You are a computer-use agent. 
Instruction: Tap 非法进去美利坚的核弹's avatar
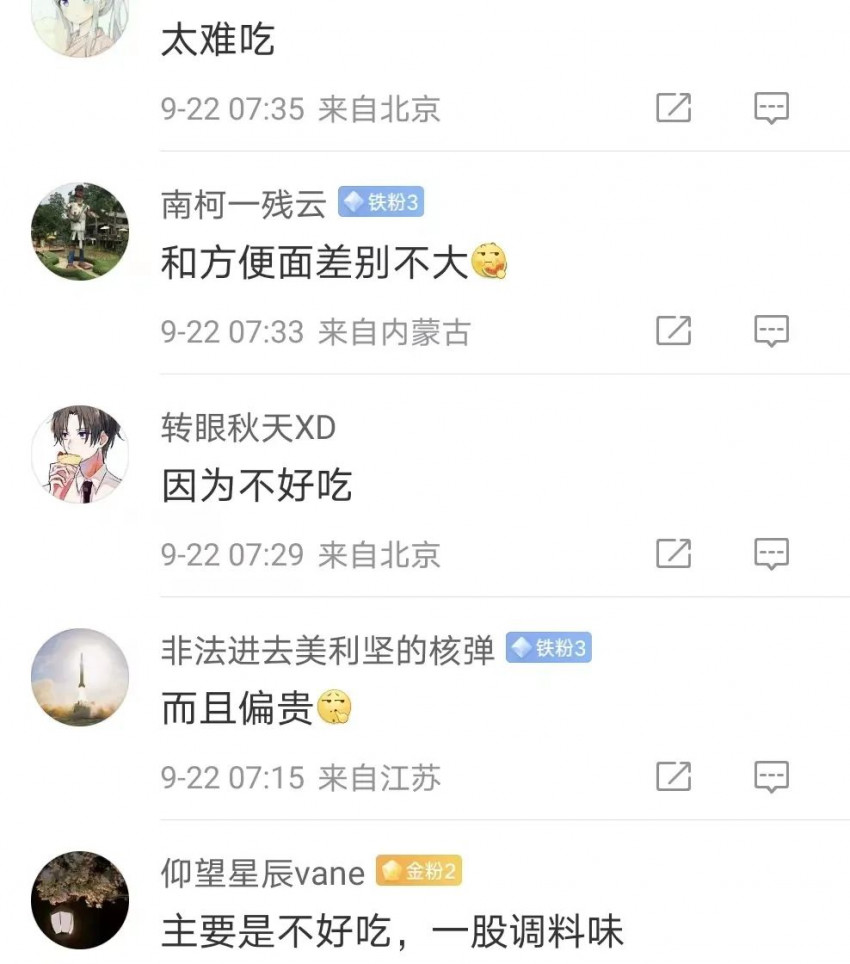(79, 677)
